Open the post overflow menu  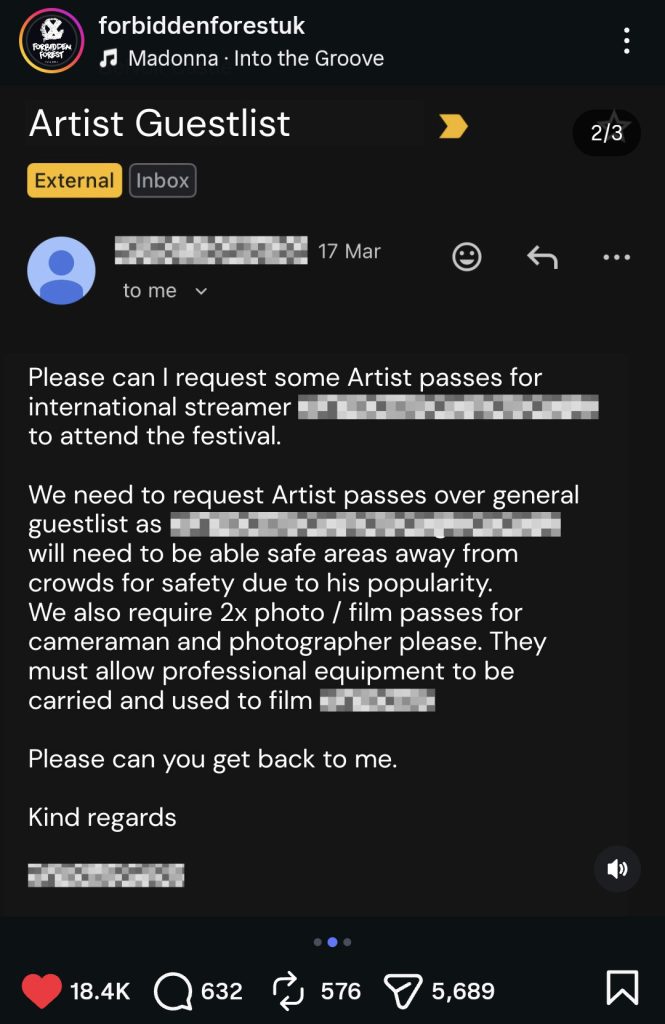click(627, 41)
